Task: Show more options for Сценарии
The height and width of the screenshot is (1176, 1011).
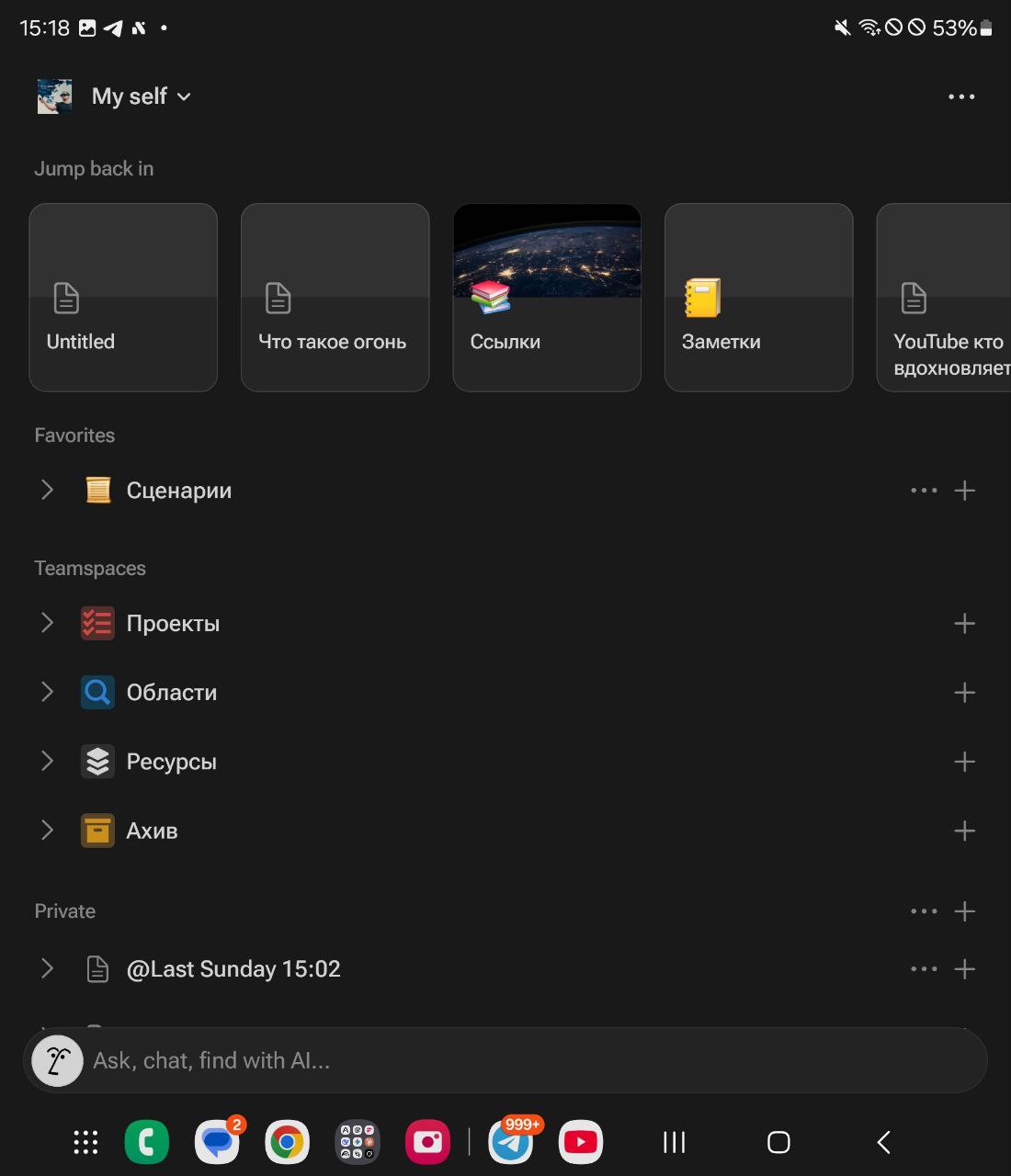Action: (924, 491)
